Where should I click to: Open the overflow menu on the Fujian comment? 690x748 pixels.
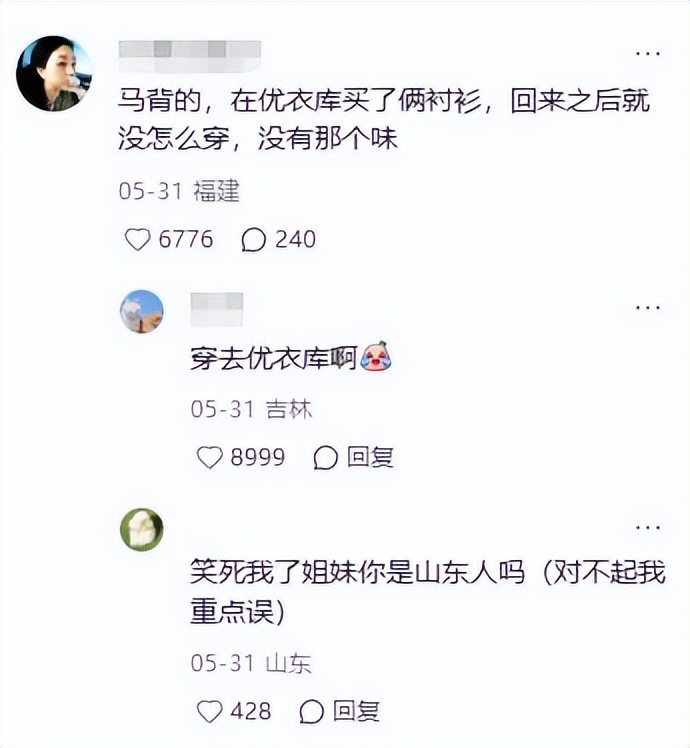[x=647, y=53]
